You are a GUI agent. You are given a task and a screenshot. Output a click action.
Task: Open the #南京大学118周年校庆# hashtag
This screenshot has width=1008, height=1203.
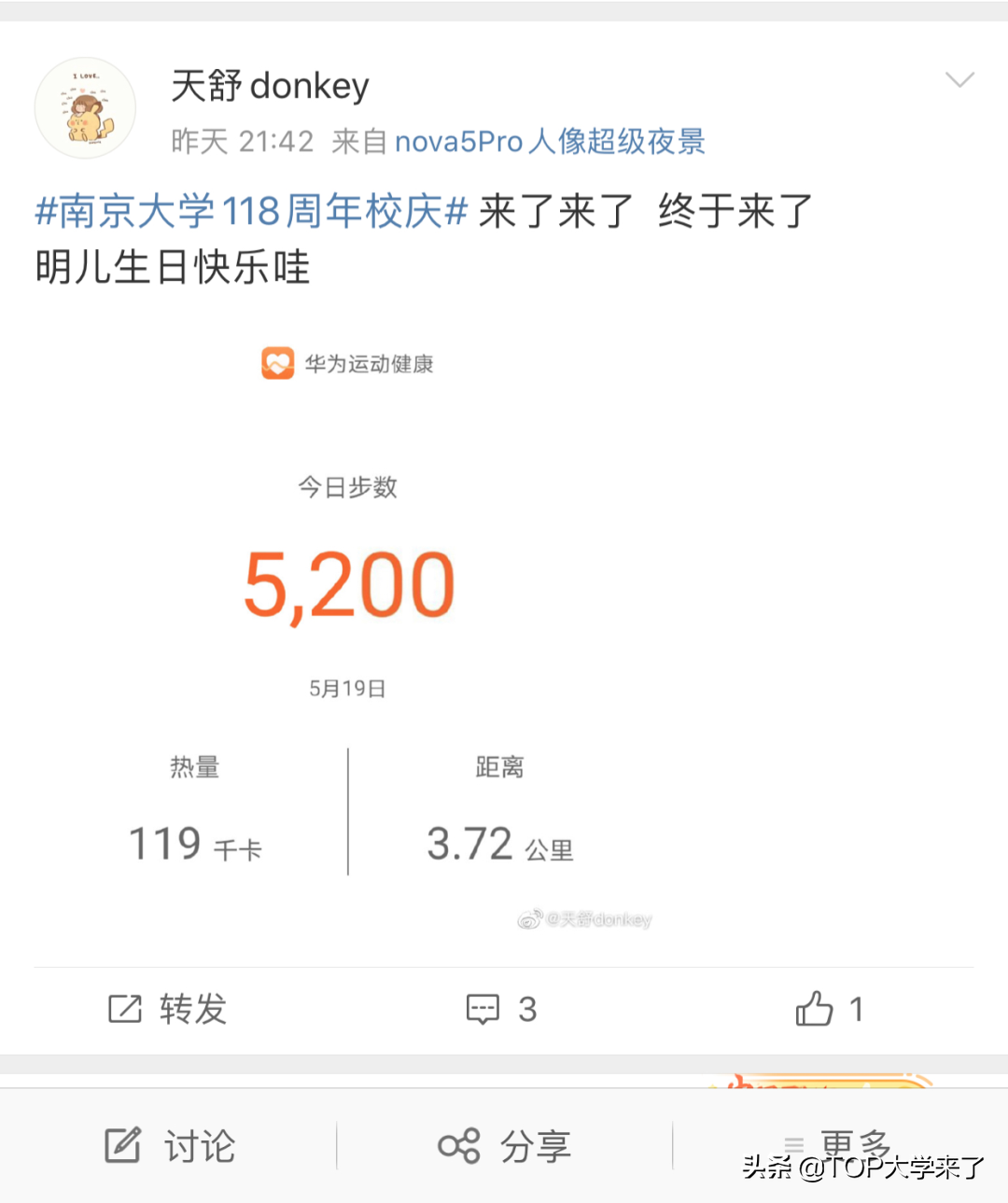[250, 211]
